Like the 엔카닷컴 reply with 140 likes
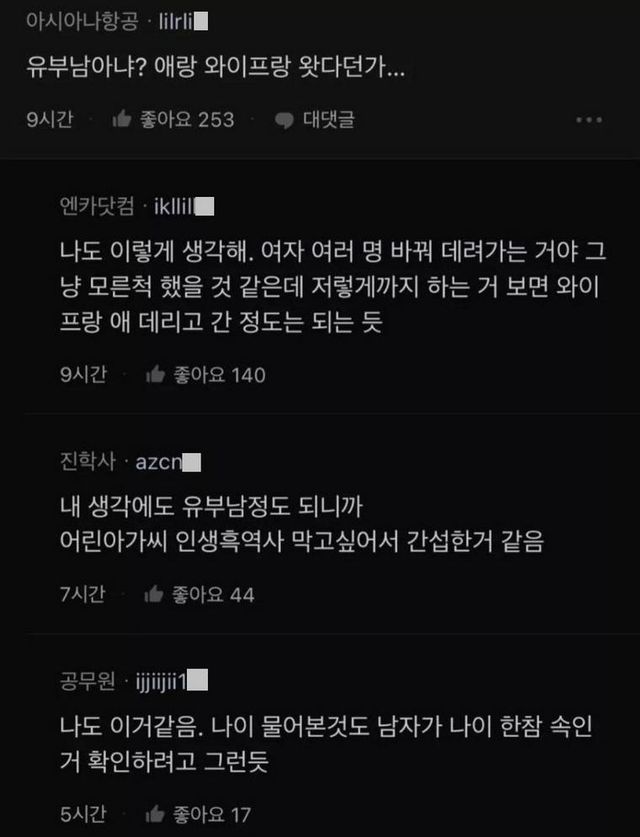 156,375
